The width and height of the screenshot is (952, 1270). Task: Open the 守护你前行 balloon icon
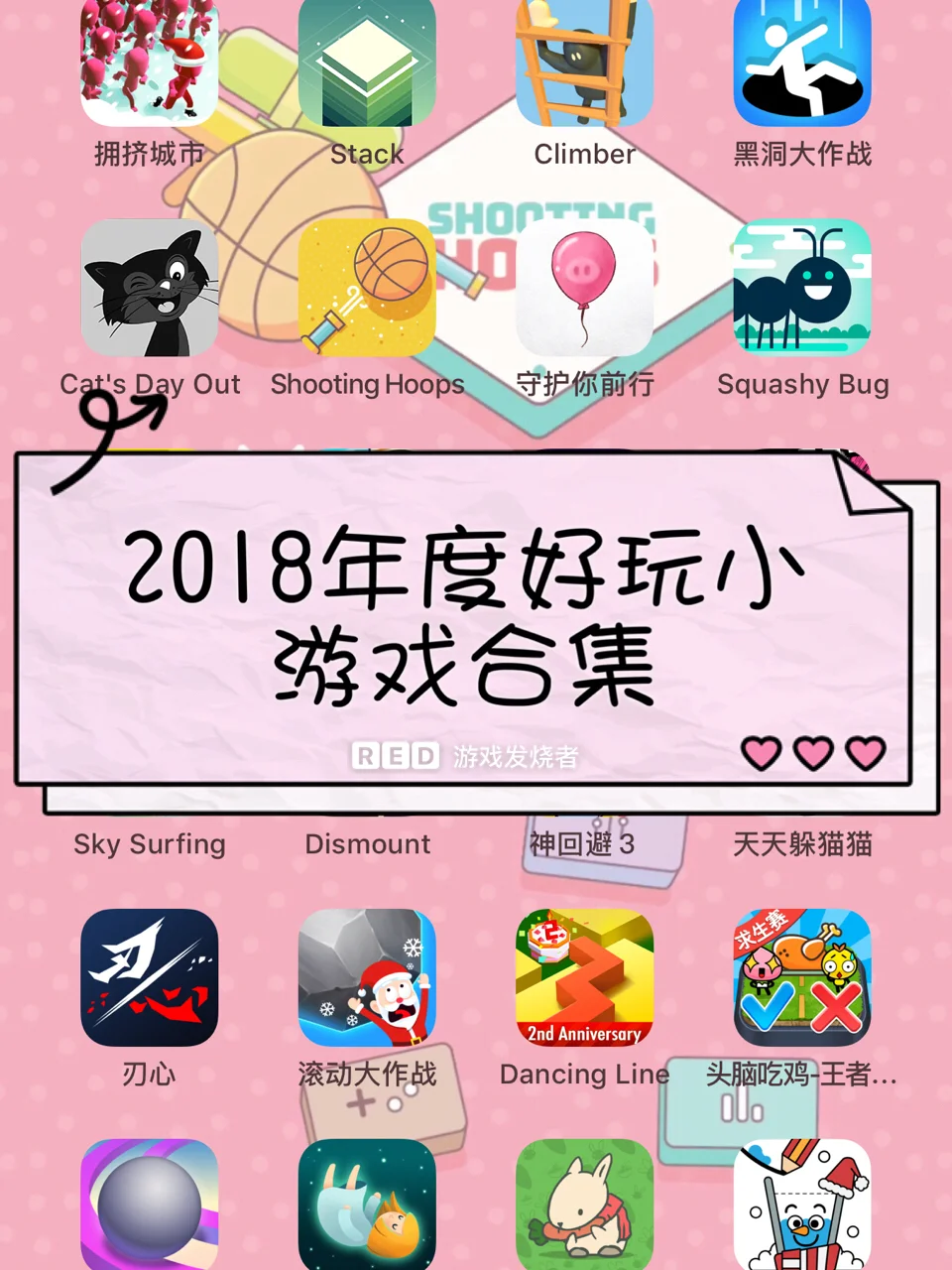point(584,289)
